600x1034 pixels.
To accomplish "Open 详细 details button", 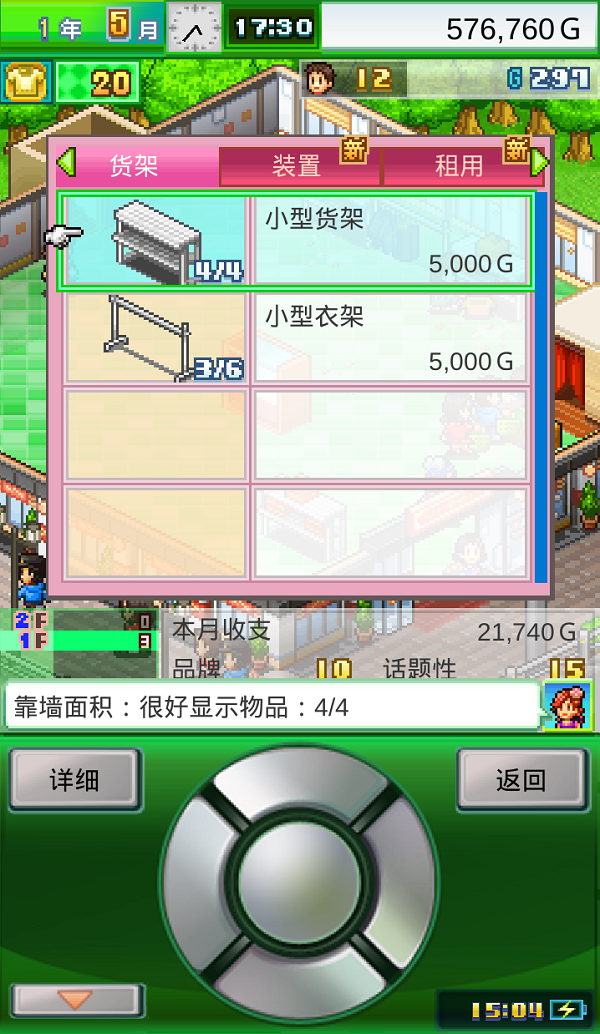I will (x=75, y=780).
